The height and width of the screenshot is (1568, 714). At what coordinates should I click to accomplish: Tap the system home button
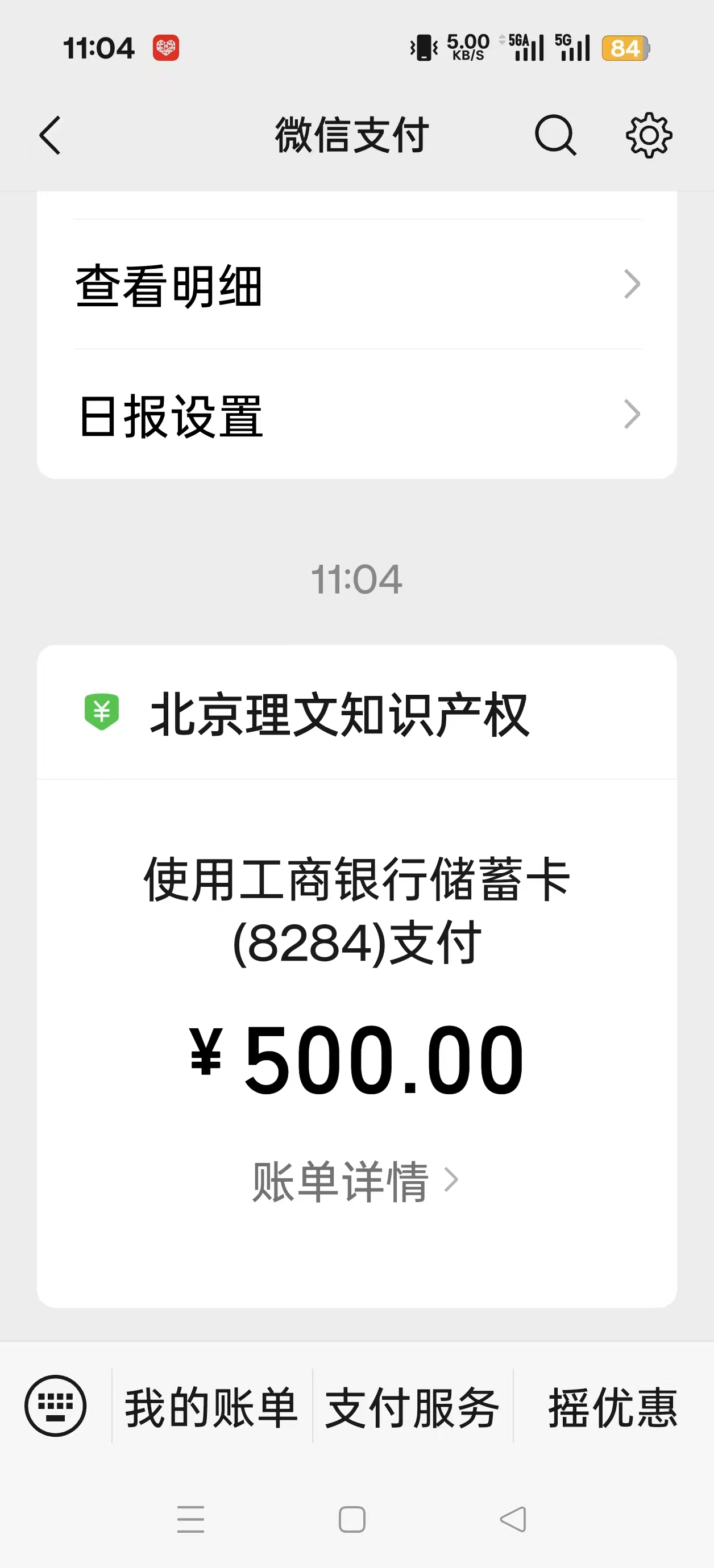pyautogui.click(x=352, y=1519)
